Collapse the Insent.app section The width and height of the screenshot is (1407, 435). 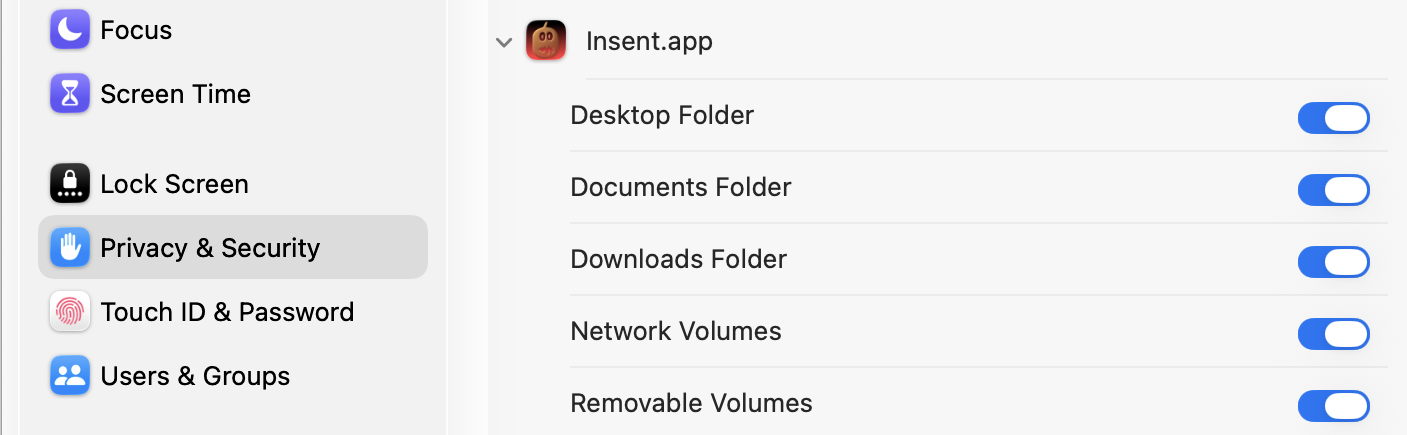click(x=505, y=44)
